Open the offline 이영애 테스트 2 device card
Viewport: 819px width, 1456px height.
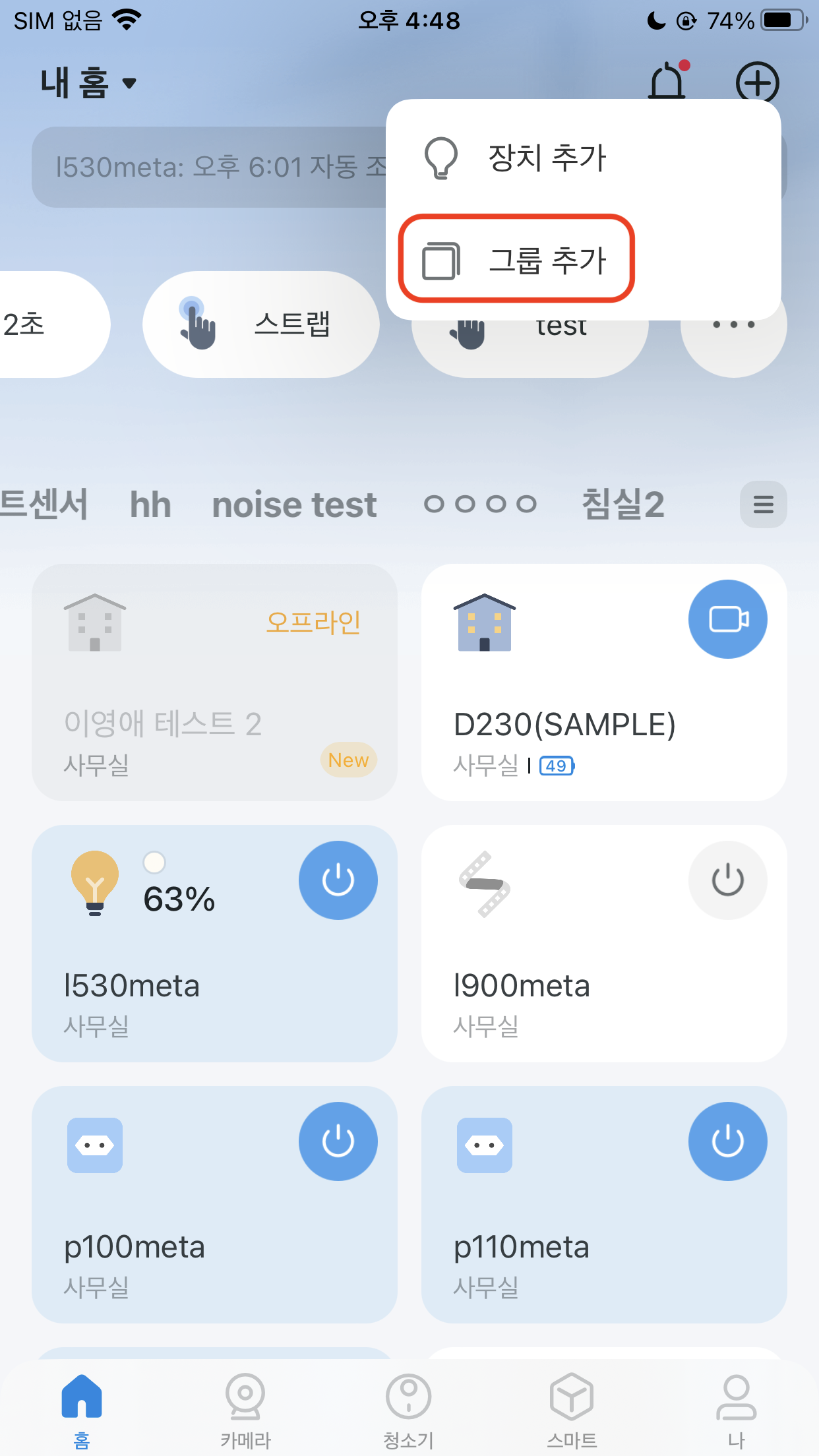click(x=214, y=682)
